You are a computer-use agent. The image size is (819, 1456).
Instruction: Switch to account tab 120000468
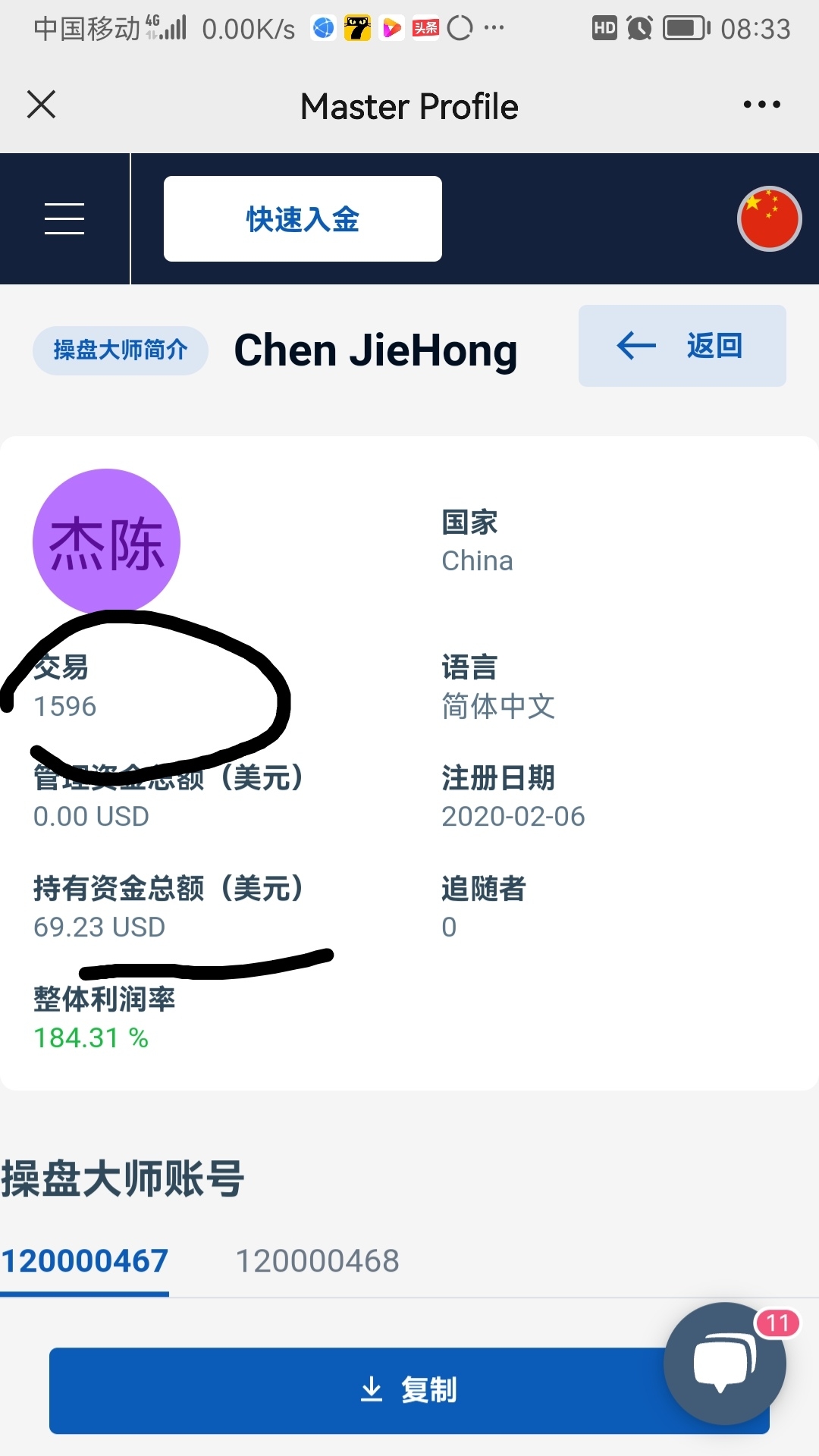click(x=318, y=1259)
